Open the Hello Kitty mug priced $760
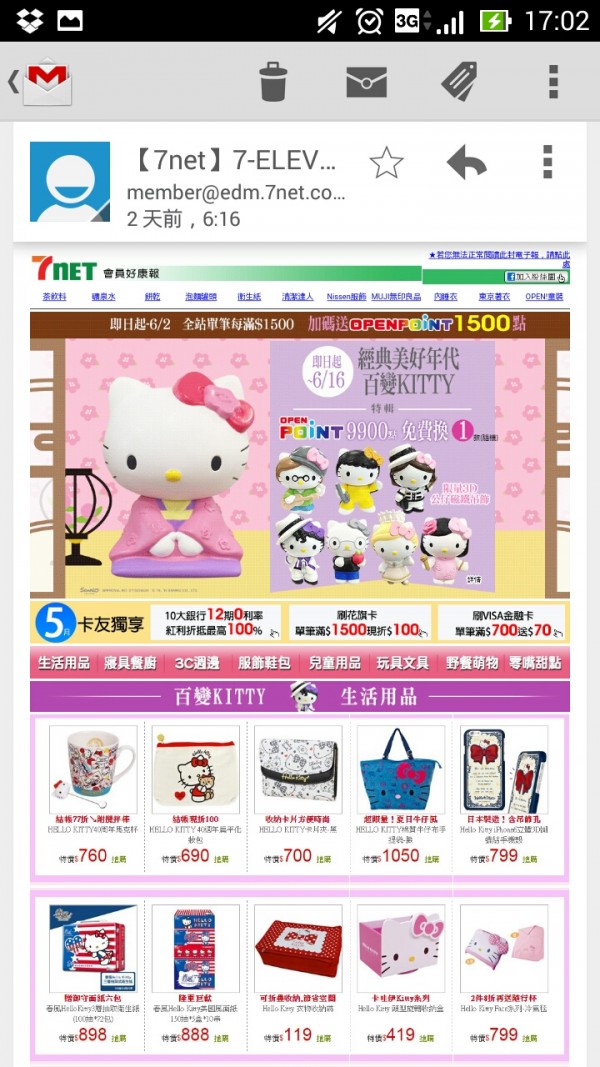 [x=91, y=770]
